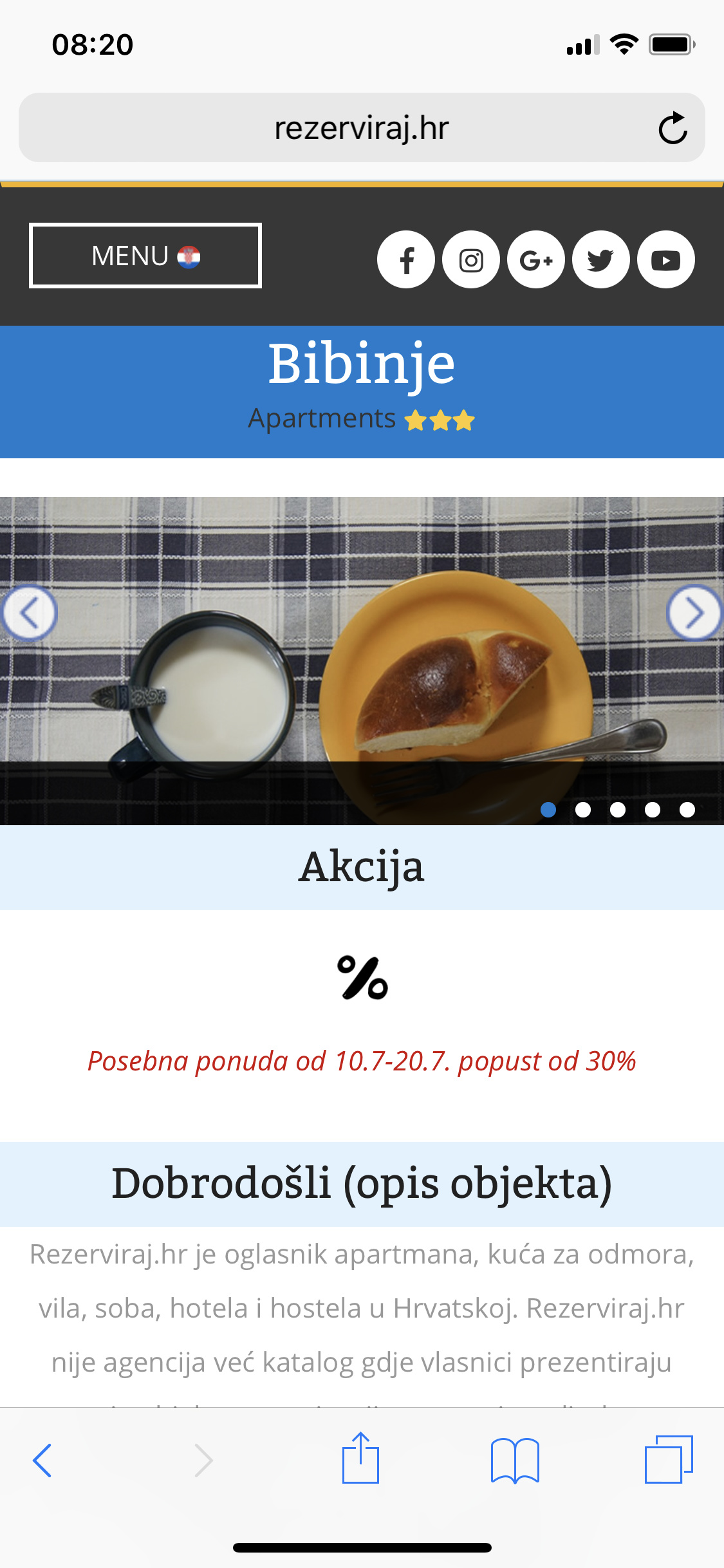Show previous slide in image carousel
The width and height of the screenshot is (724, 1568).
point(30,613)
